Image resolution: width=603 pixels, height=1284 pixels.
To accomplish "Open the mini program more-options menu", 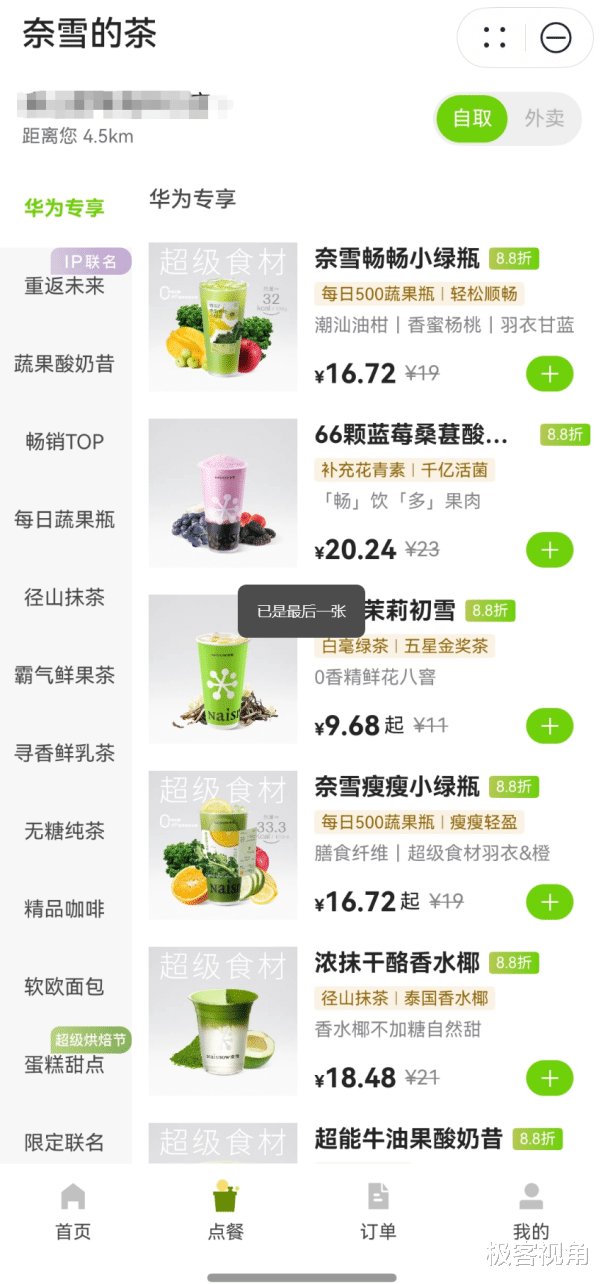I will 494,38.
